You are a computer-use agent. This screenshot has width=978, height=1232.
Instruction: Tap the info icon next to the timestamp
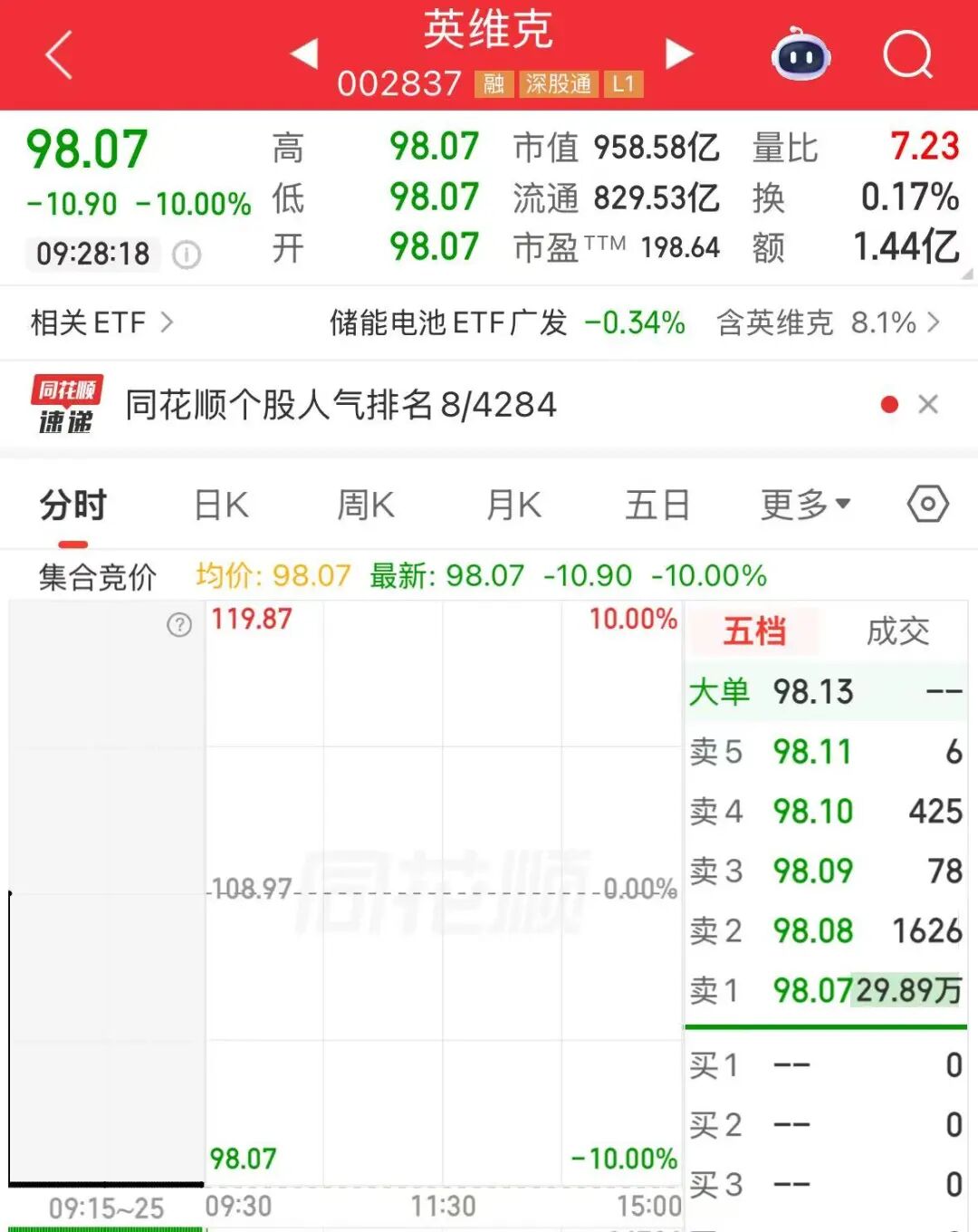[186, 255]
